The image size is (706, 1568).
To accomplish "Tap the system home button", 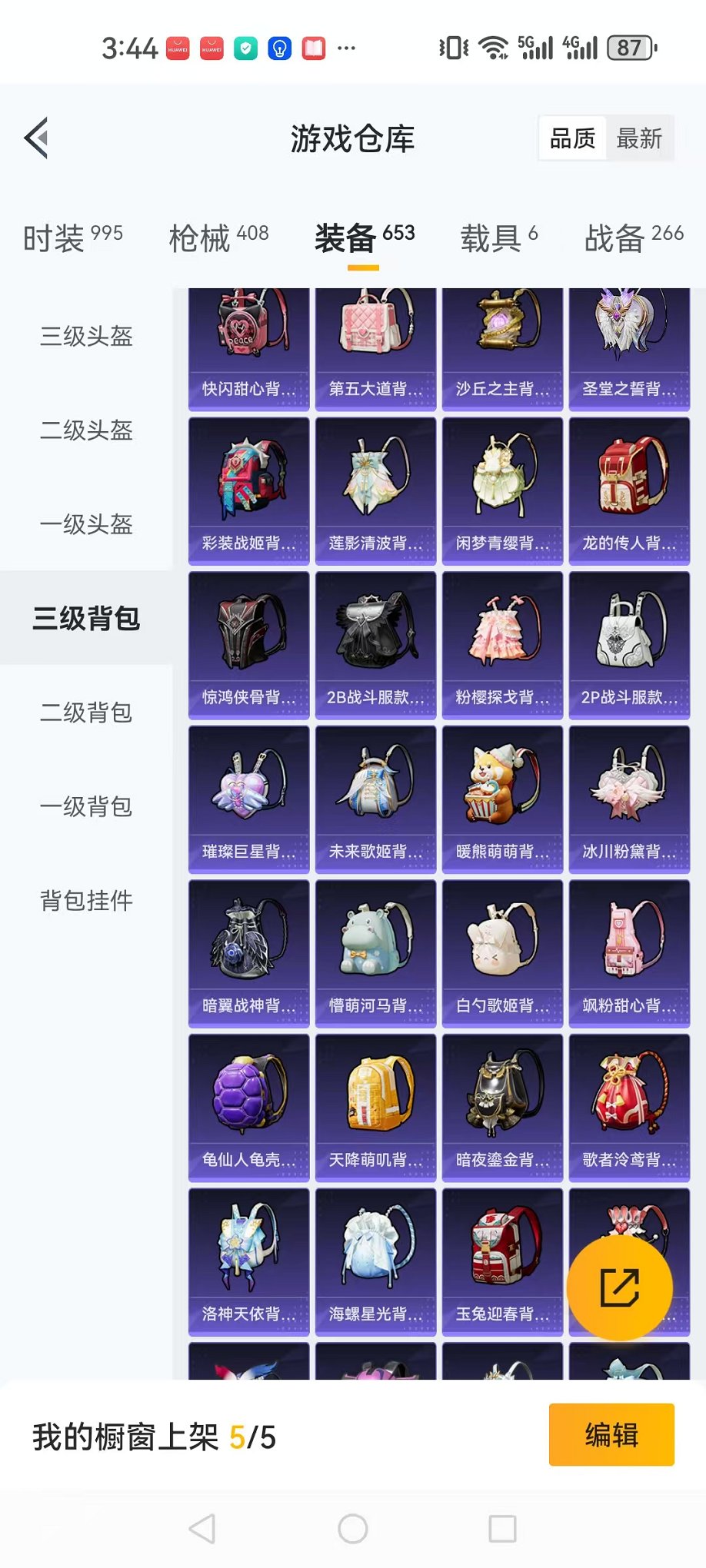I will click(x=353, y=1529).
